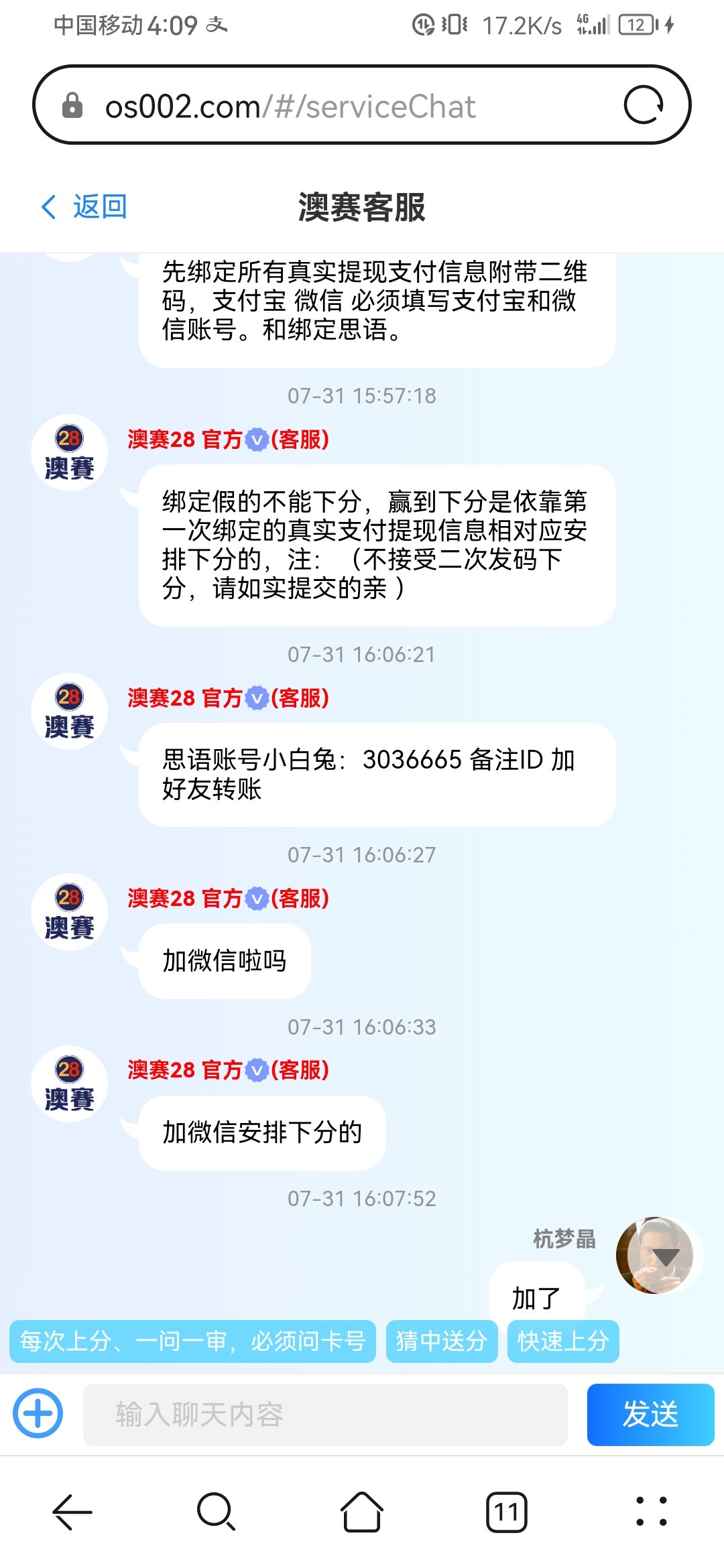Go to the browser home page

[x=362, y=1512]
